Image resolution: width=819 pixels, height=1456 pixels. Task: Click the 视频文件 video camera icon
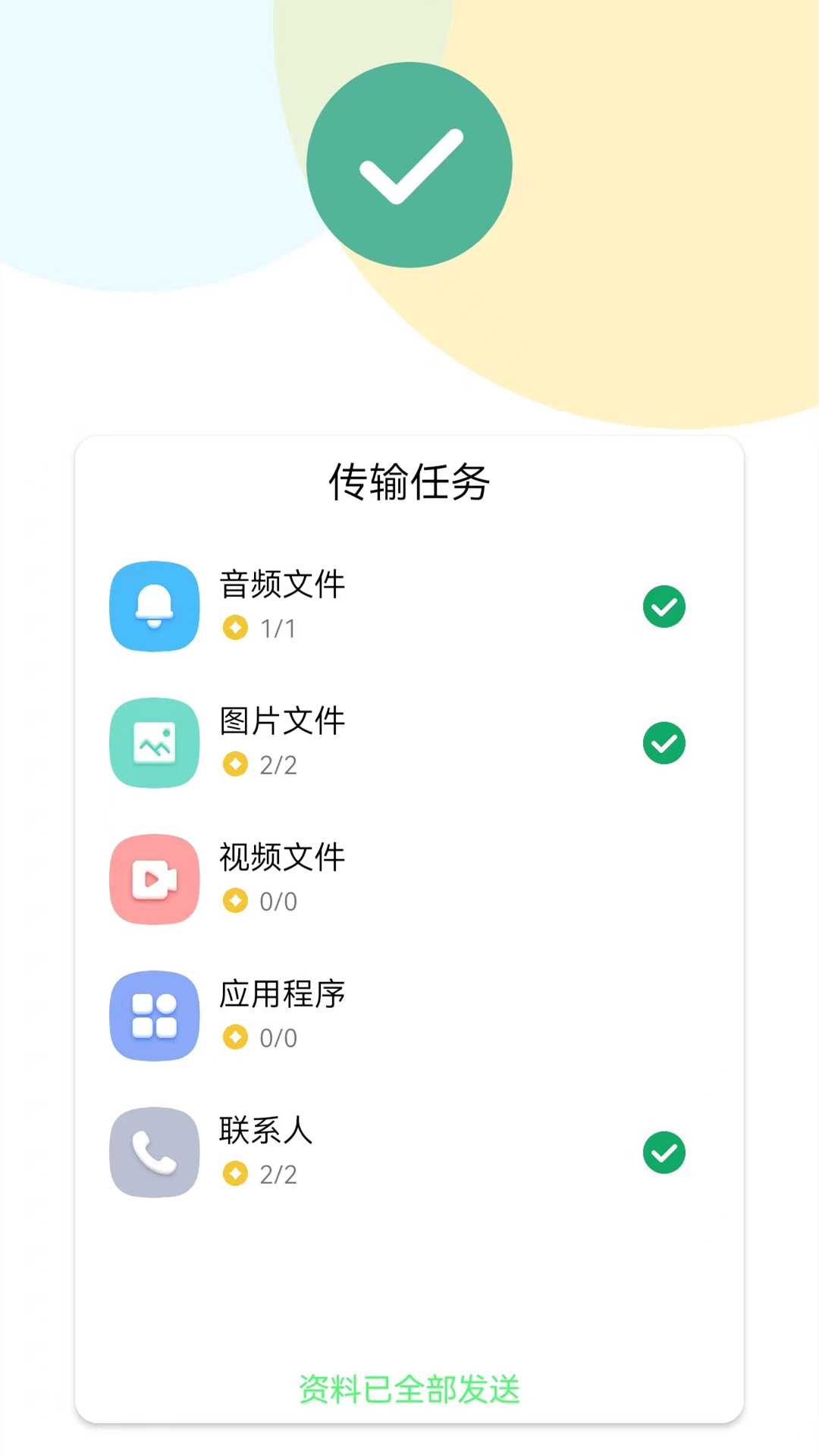pos(154,879)
